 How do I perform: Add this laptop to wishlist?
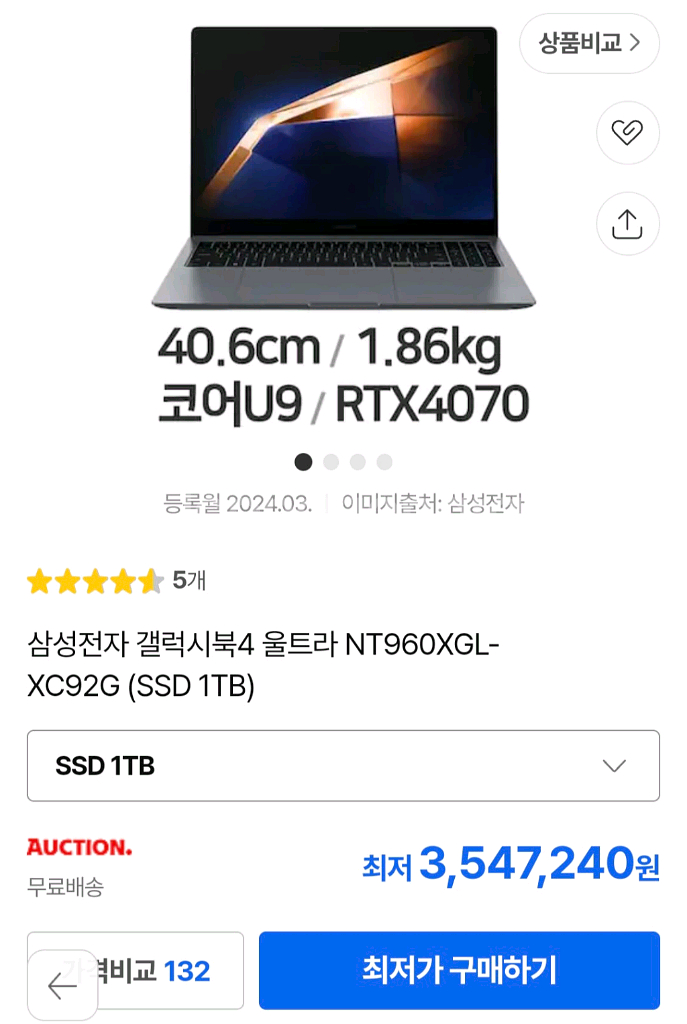pyautogui.click(x=627, y=133)
